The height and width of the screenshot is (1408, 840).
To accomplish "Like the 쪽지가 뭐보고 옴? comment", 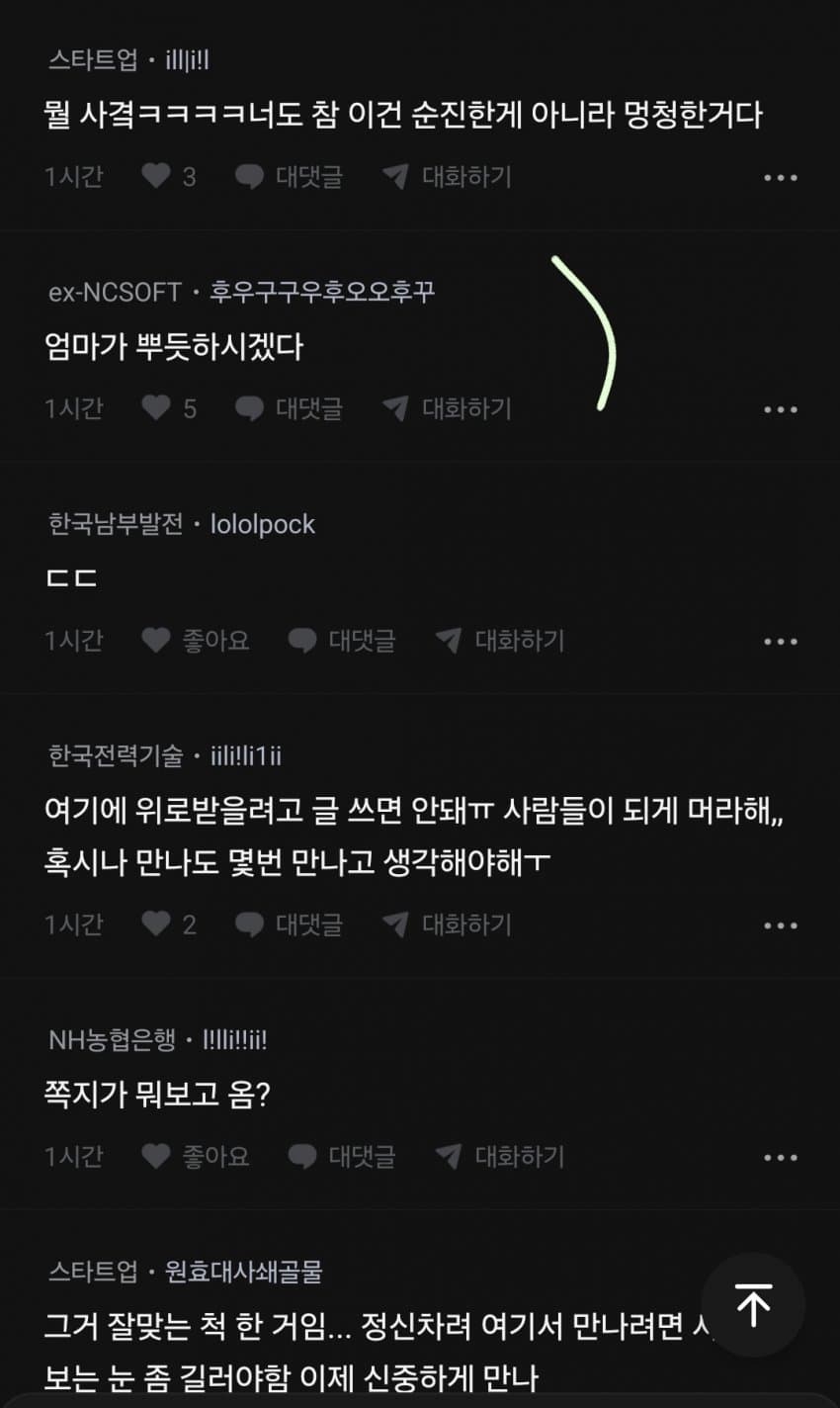I will pos(196,1156).
